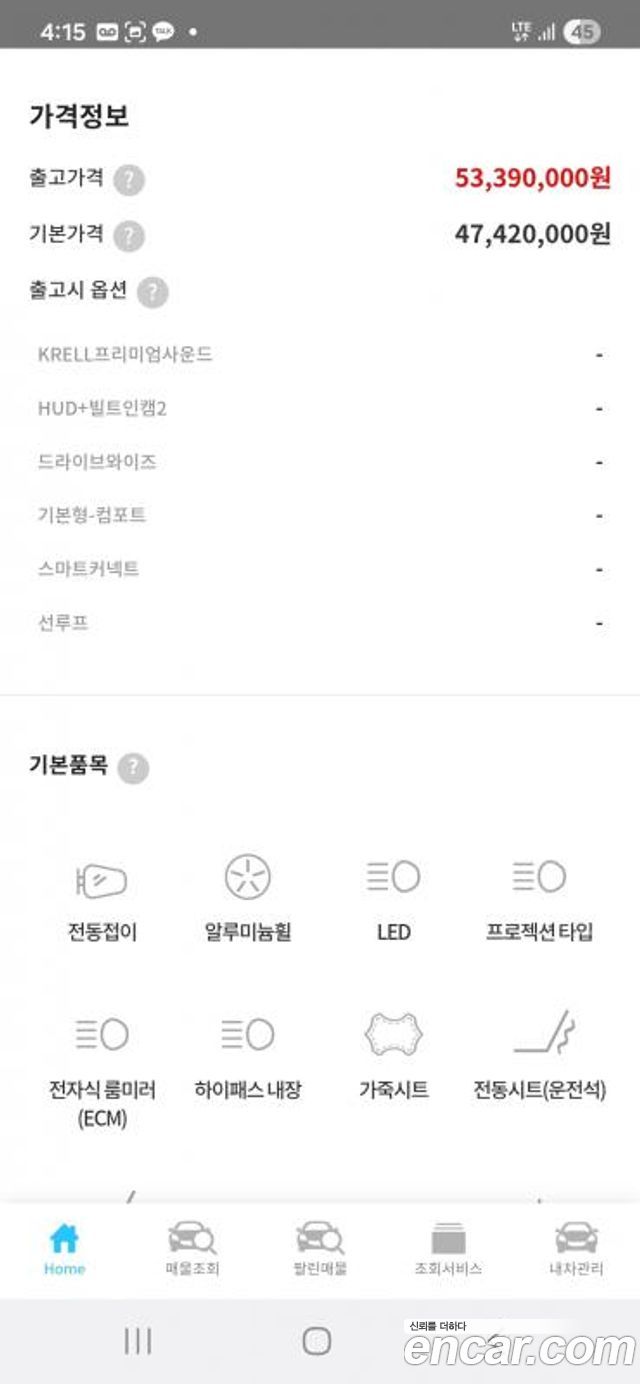Select the 조회서비스 tab
Image resolution: width=640 pixels, height=1384 pixels.
tap(448, 1249)
